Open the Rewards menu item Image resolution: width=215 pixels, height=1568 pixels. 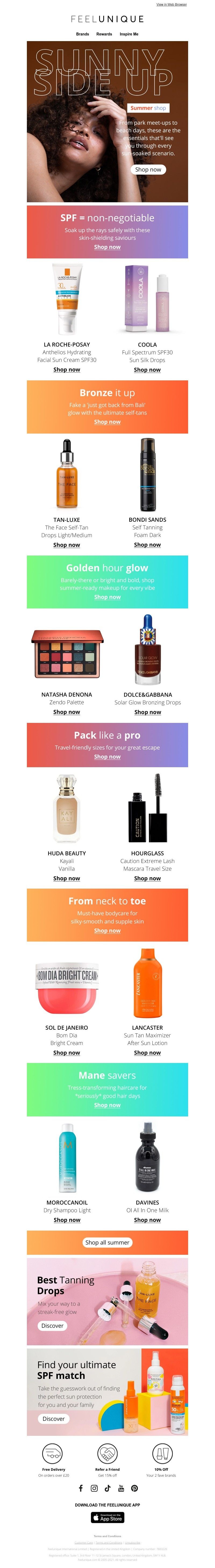(x=104, y=34)
